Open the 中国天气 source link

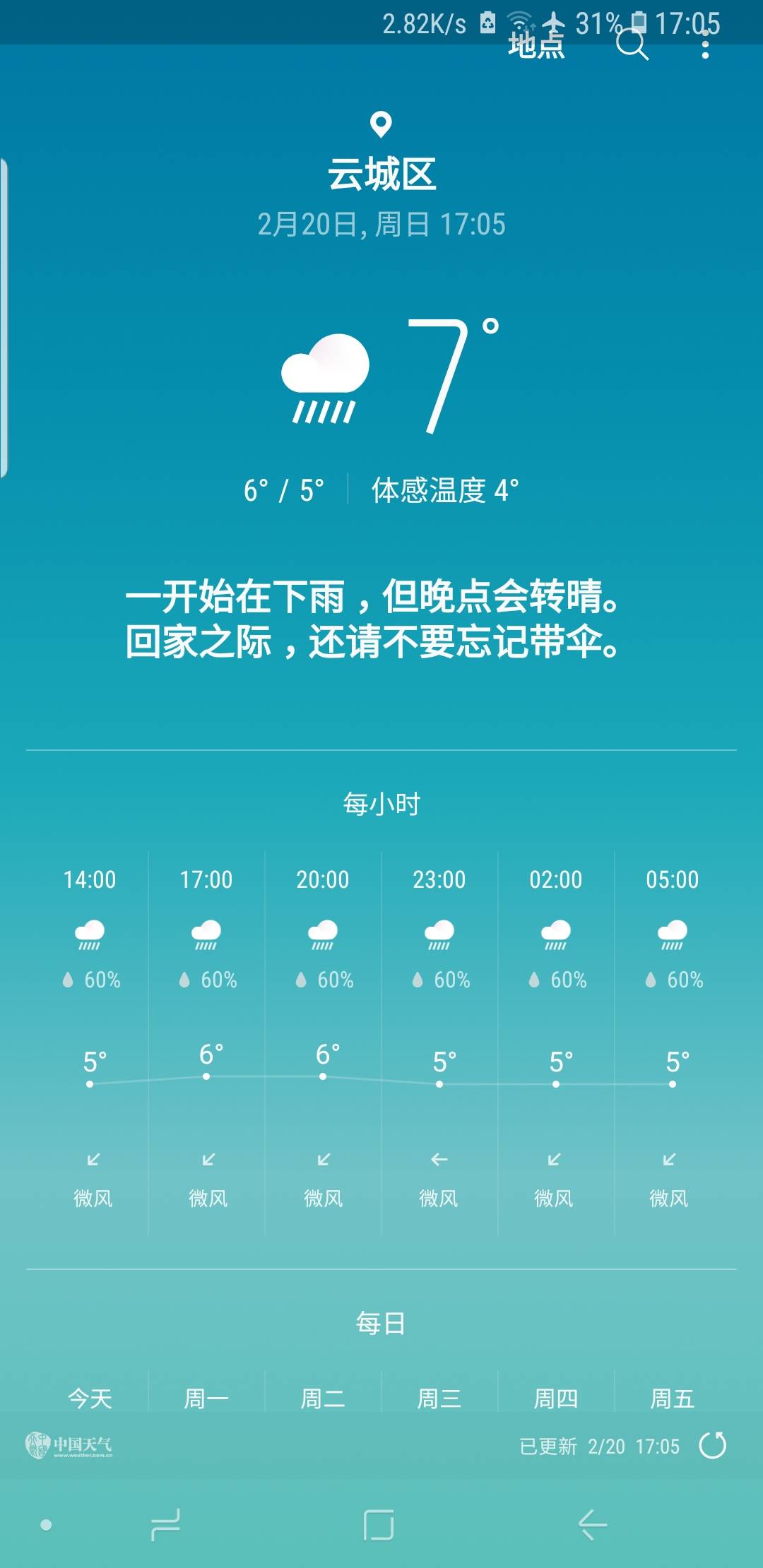(69, 1446)
